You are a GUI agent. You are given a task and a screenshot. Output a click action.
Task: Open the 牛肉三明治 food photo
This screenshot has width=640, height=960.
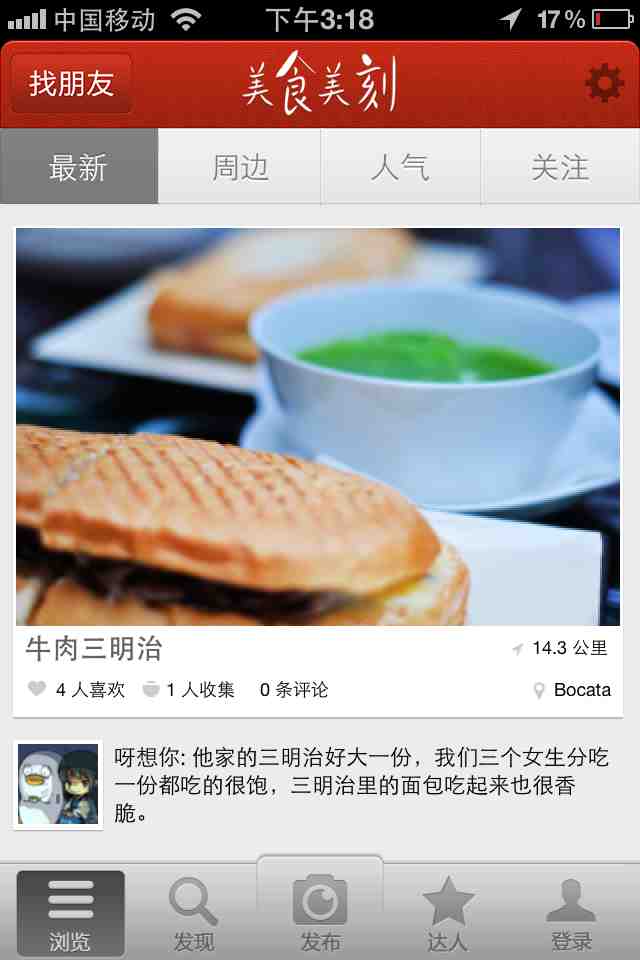pyautogui.click(x=318, y=427)
